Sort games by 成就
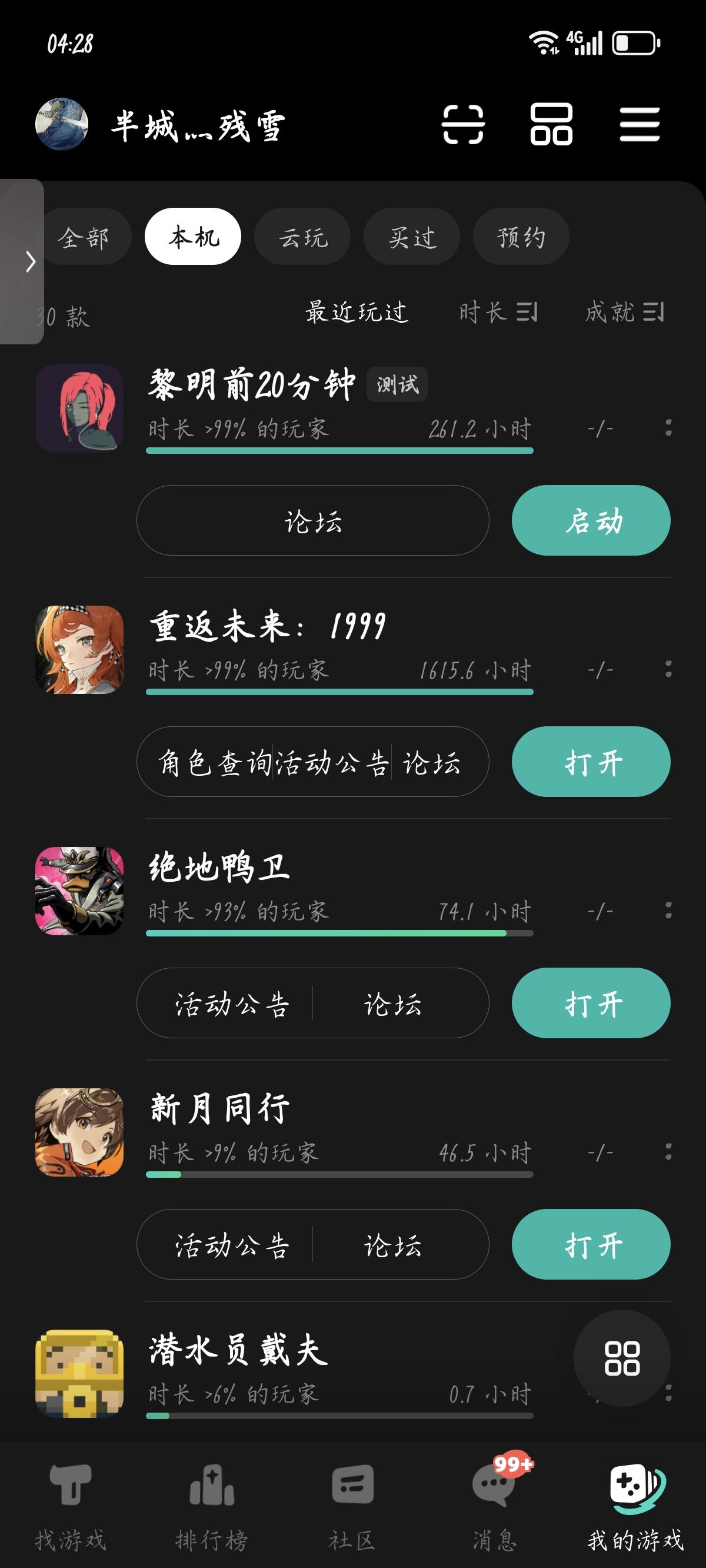The width and height of the screenshot is (706, 1568). coord(624,313)
